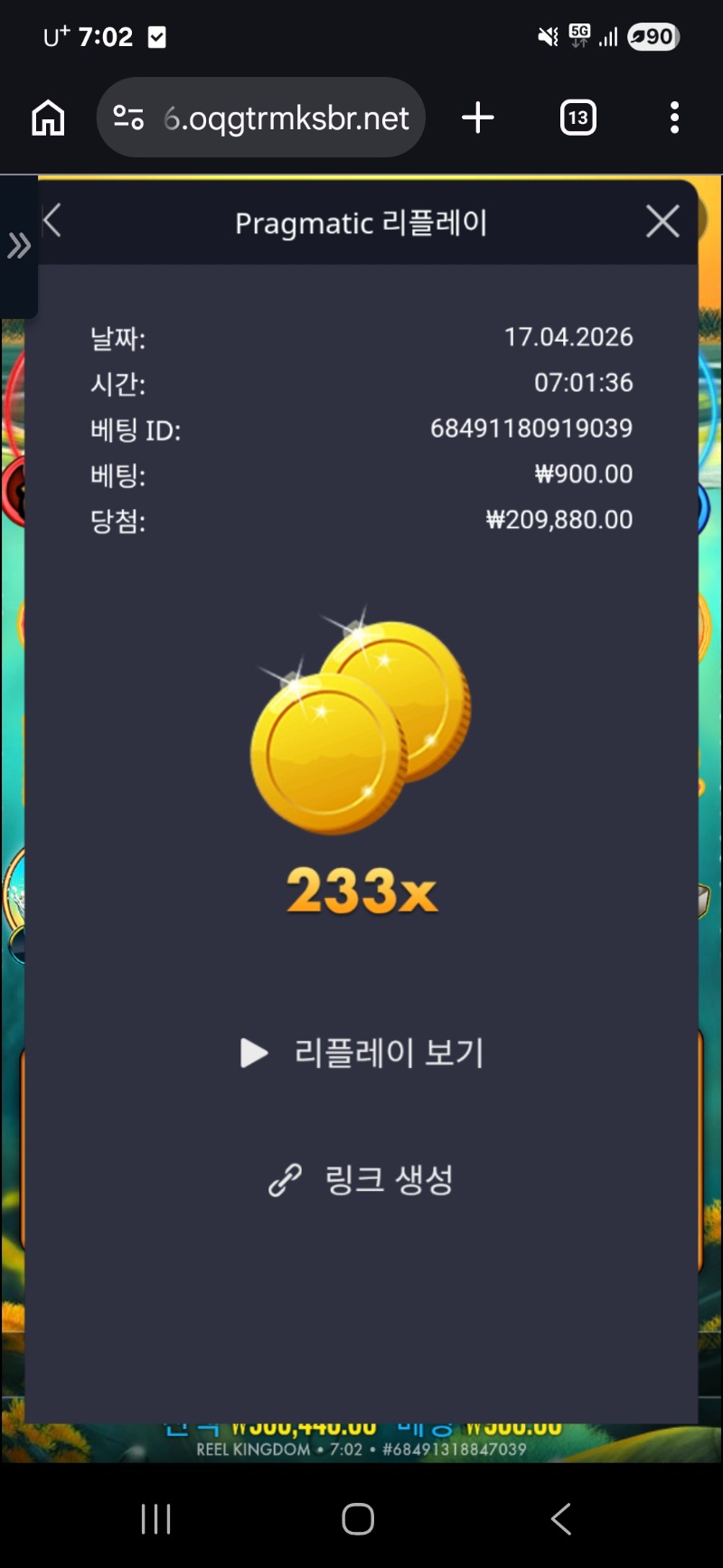Open a new browser tab
This screenshot has width=723, height=1568.
pyautogui.click(x=477, y=118)
